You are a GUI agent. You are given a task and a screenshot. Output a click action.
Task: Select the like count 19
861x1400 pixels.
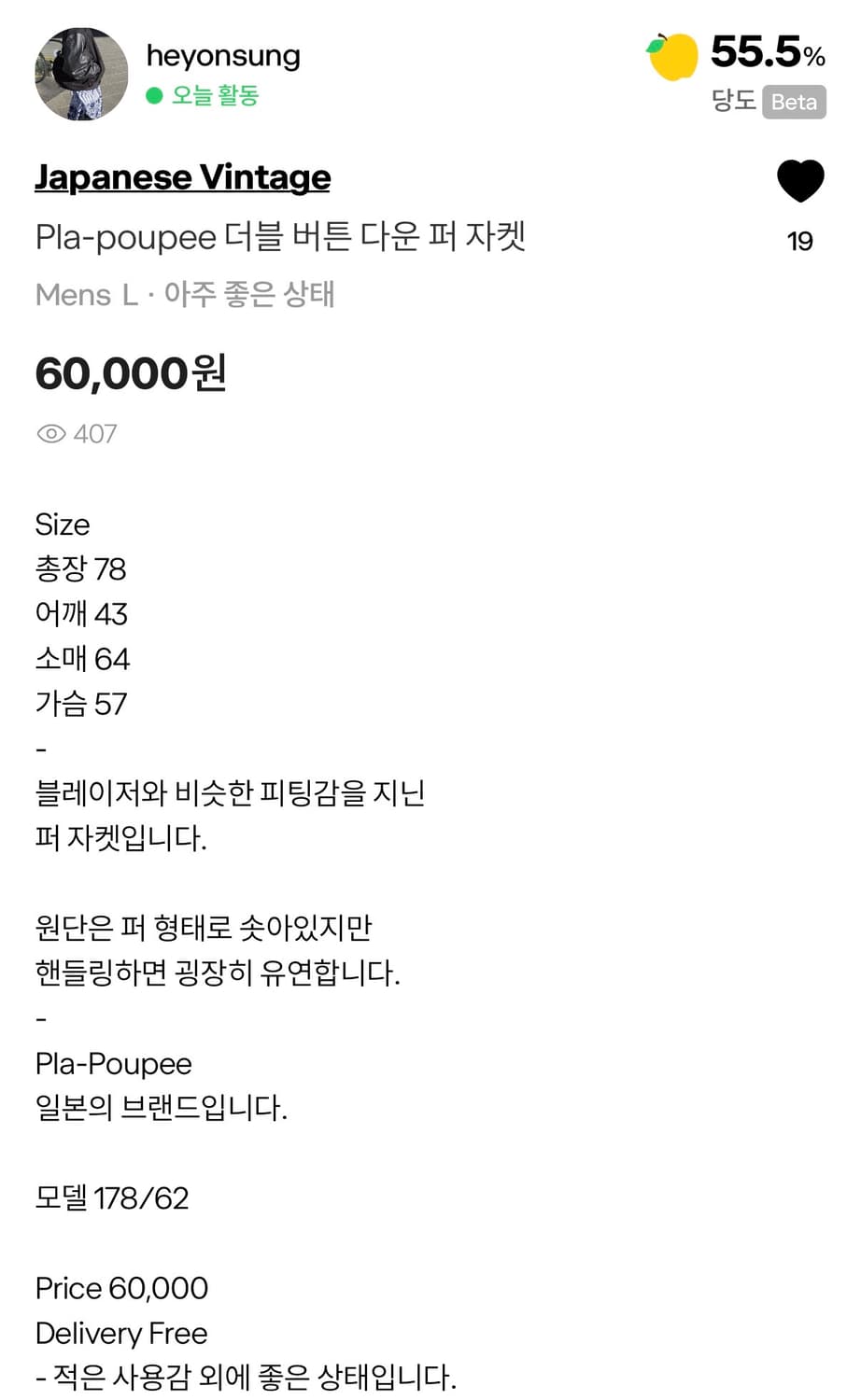pyautogui.click(x=799, y=241)
